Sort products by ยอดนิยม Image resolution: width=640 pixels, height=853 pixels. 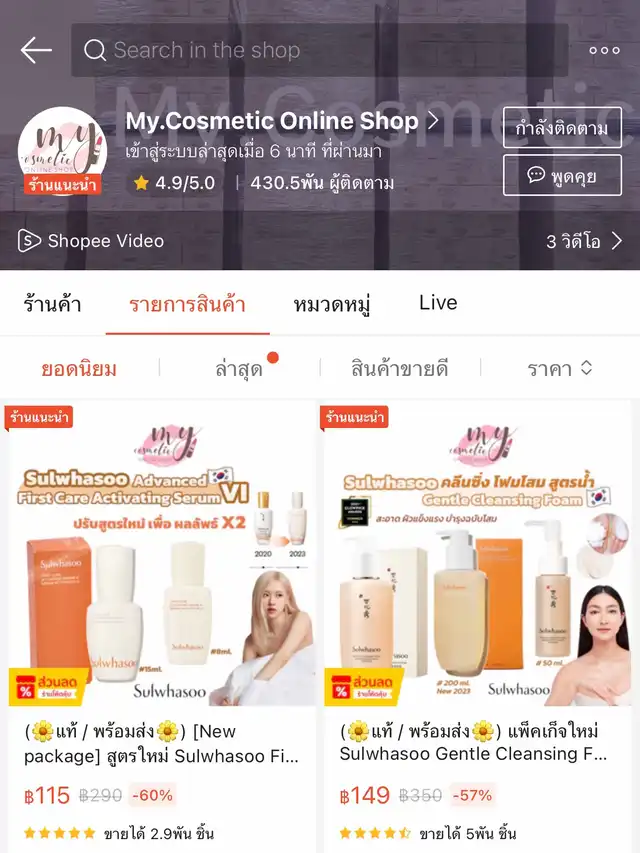click(x=79, y=369)
